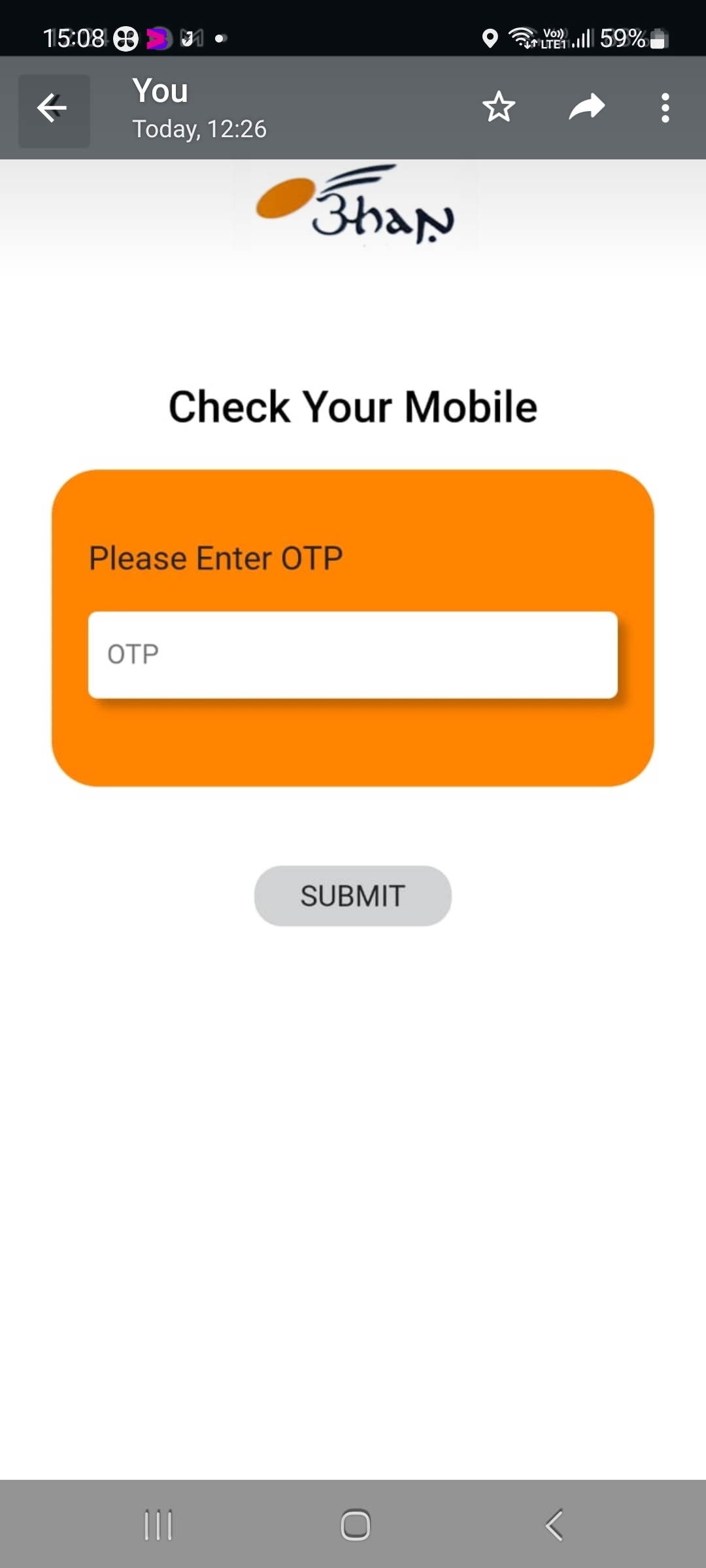
Task: Open recent apps from the navigation bar
Action: (158, 1525)
